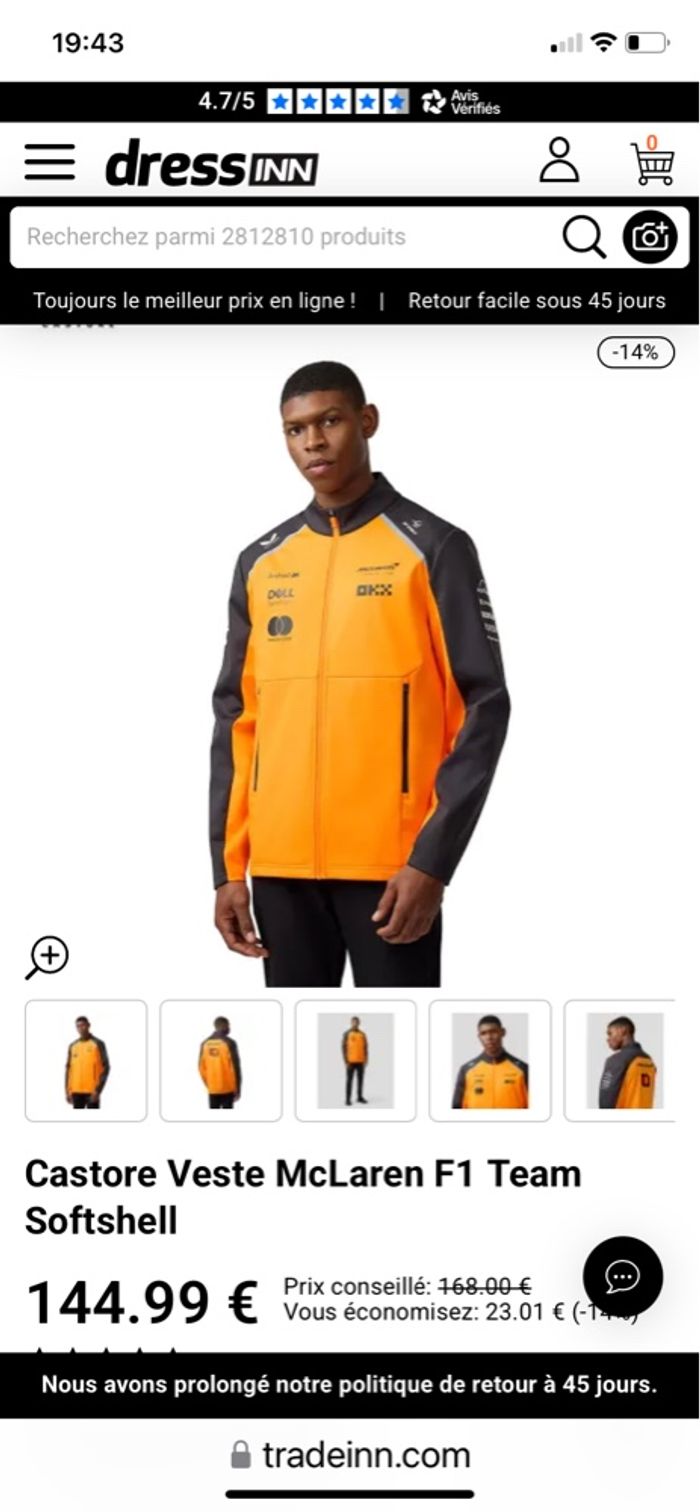Select the full-body model thumbnail
The height and width of the screenshot is (1512, 700).
coord(355,1061)
